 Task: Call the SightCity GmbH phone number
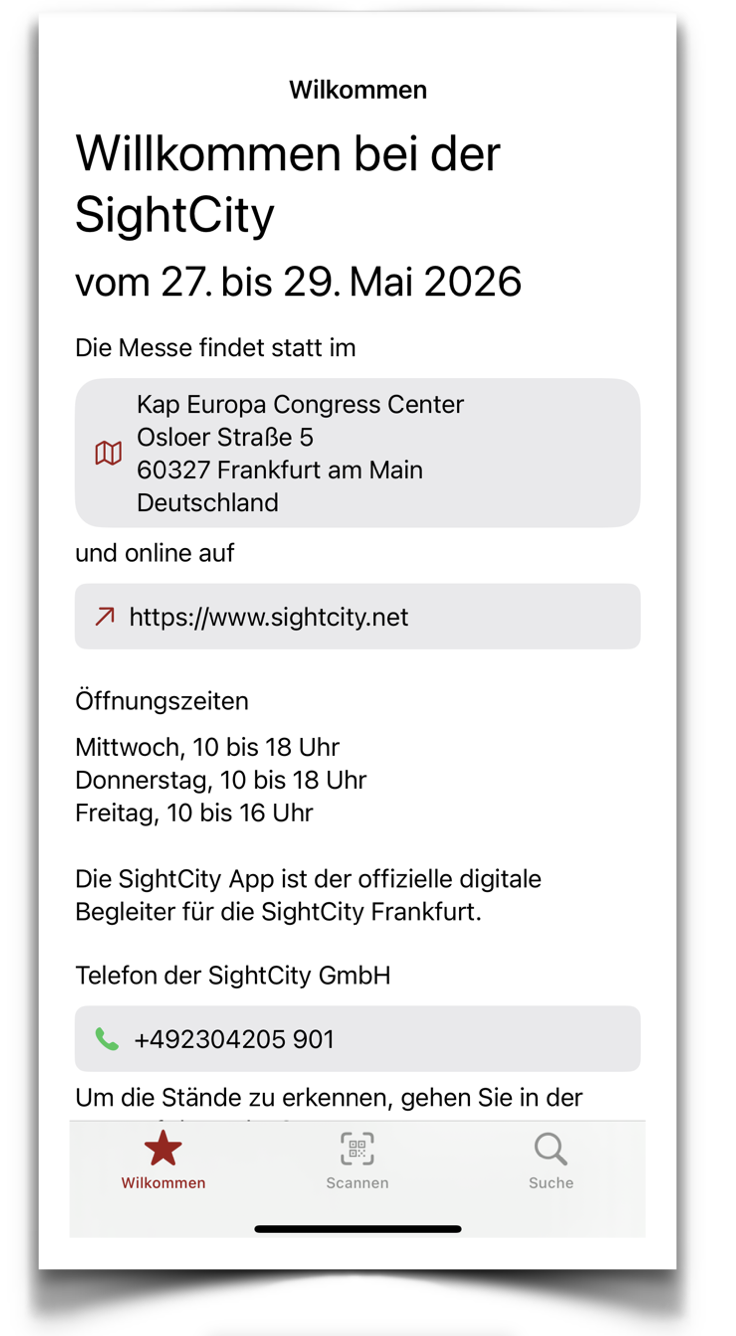(357, 1039)
